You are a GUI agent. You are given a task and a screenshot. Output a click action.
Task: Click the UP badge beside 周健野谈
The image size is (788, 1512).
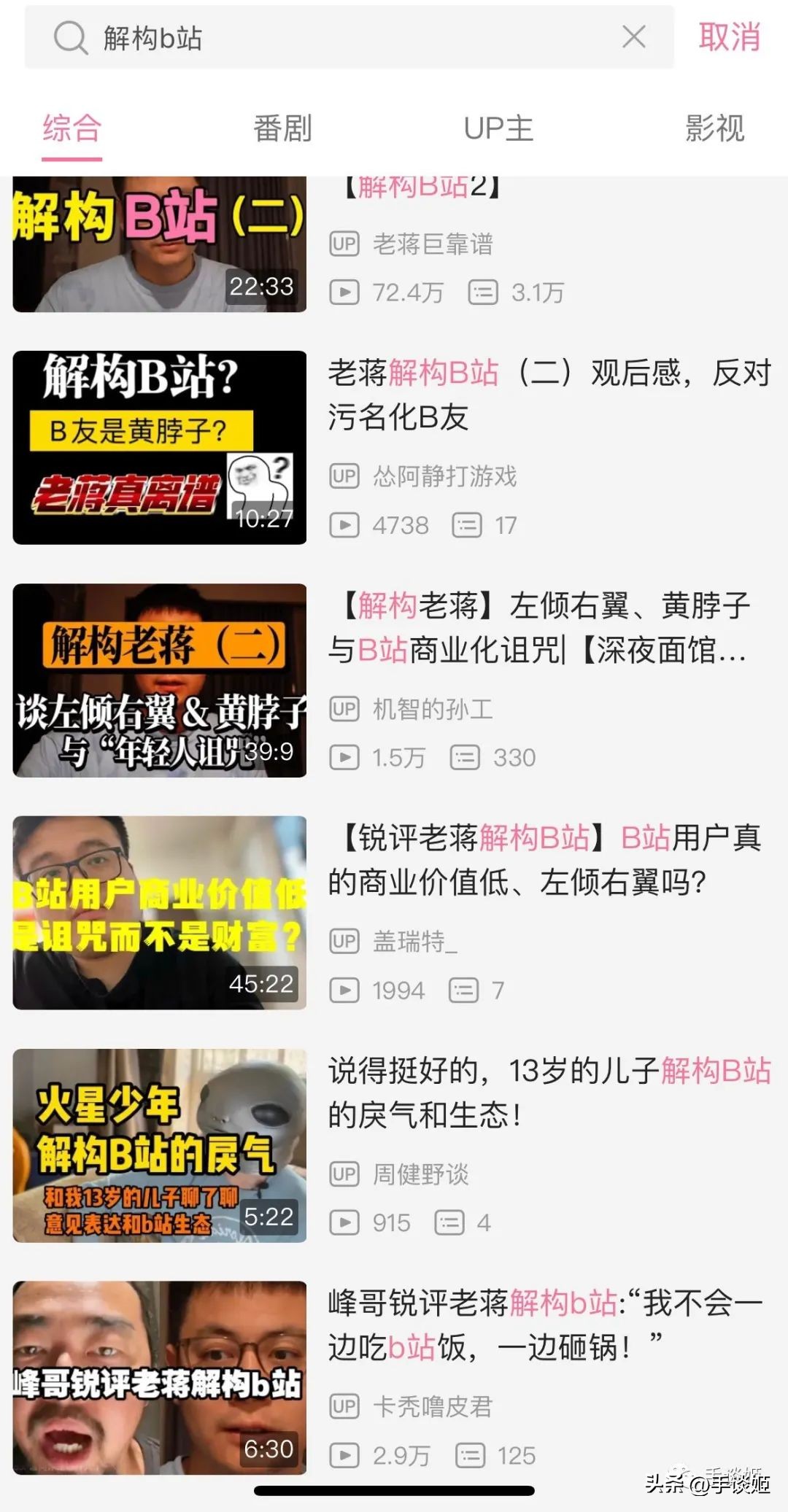[346, 1174]
